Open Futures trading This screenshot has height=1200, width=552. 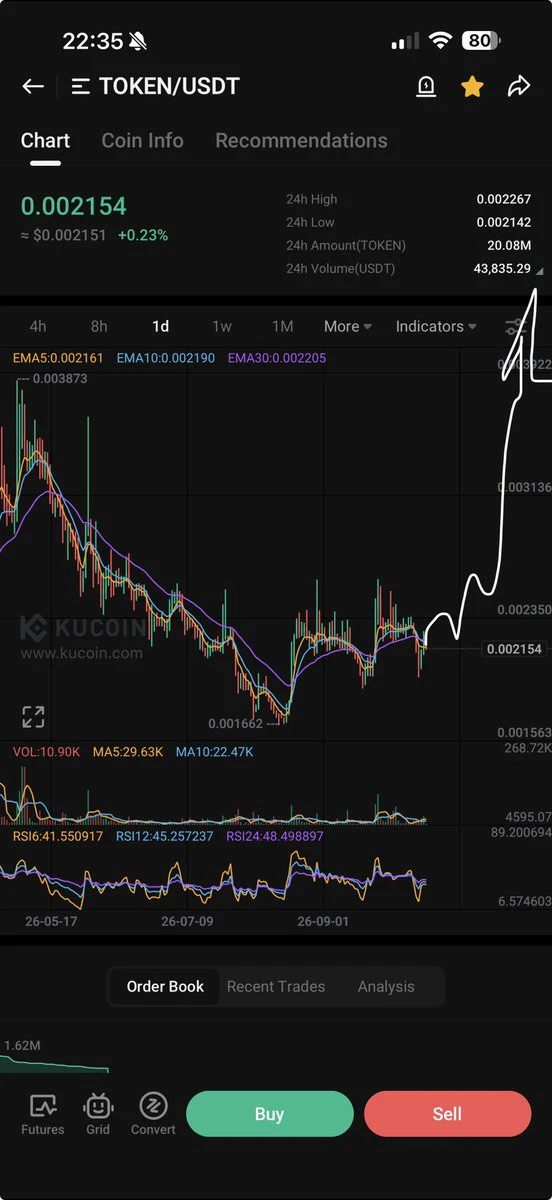pos(43,1114)
